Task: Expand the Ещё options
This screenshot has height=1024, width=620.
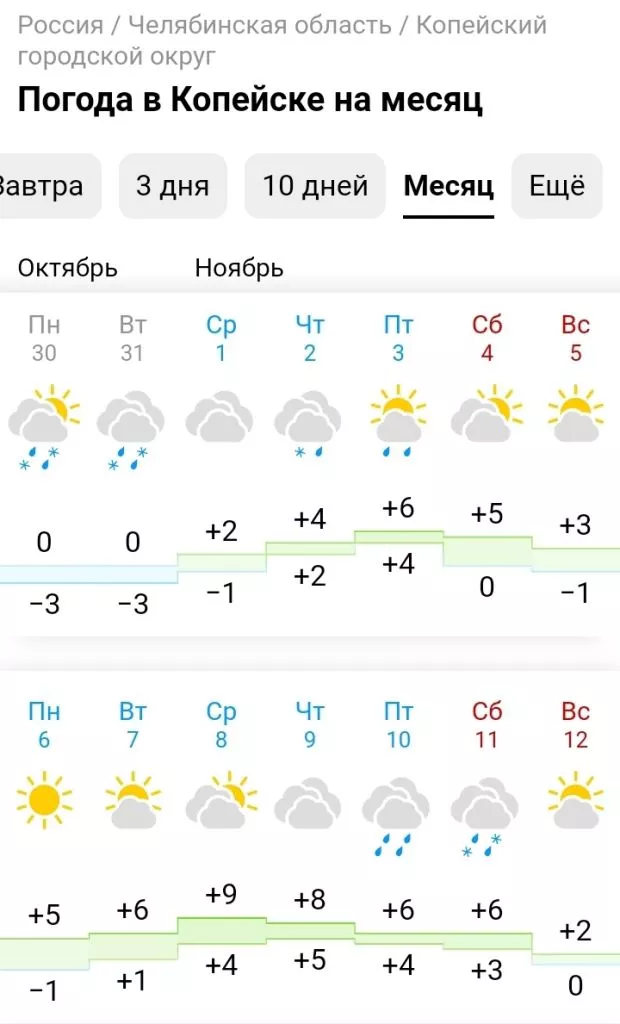Action: [x=556, y=186]
